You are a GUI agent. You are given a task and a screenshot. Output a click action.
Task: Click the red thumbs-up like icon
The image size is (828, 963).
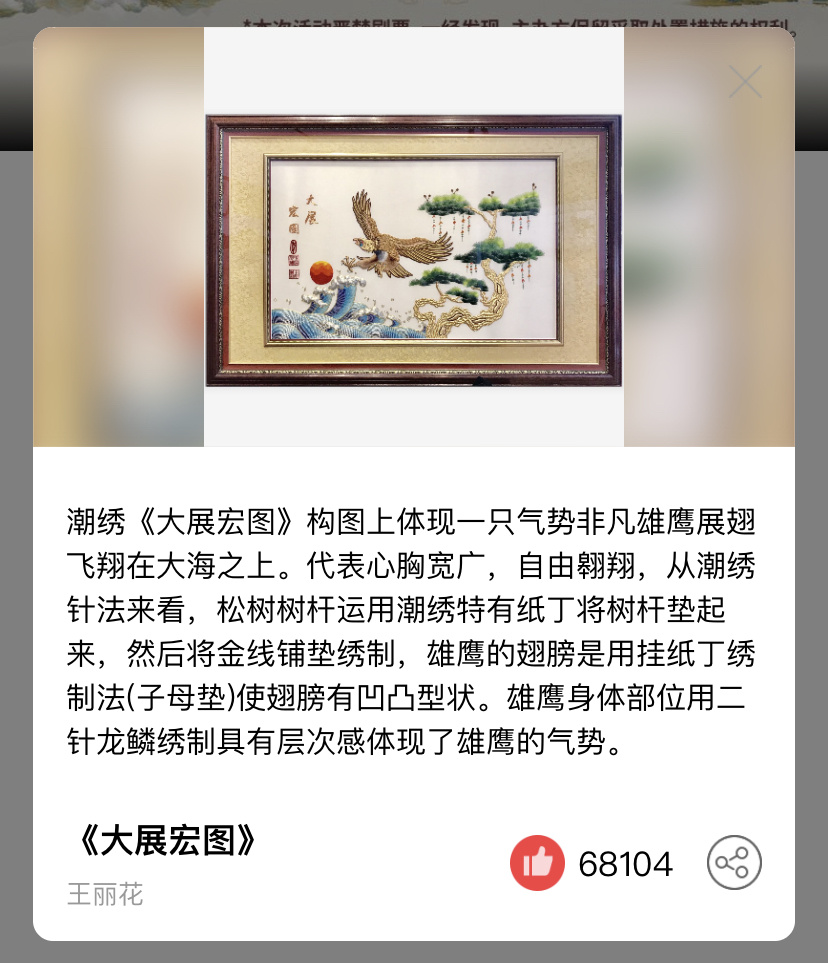click(537, 860)
